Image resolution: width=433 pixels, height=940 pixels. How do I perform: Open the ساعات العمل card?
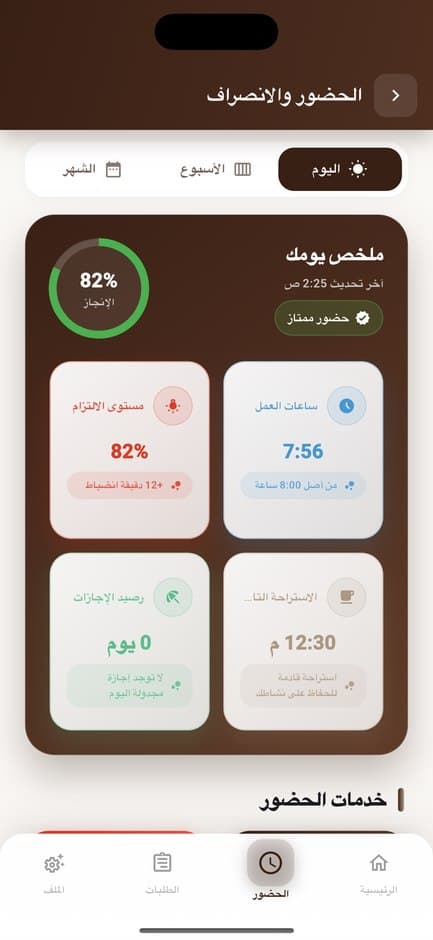[x=303, y=450]
